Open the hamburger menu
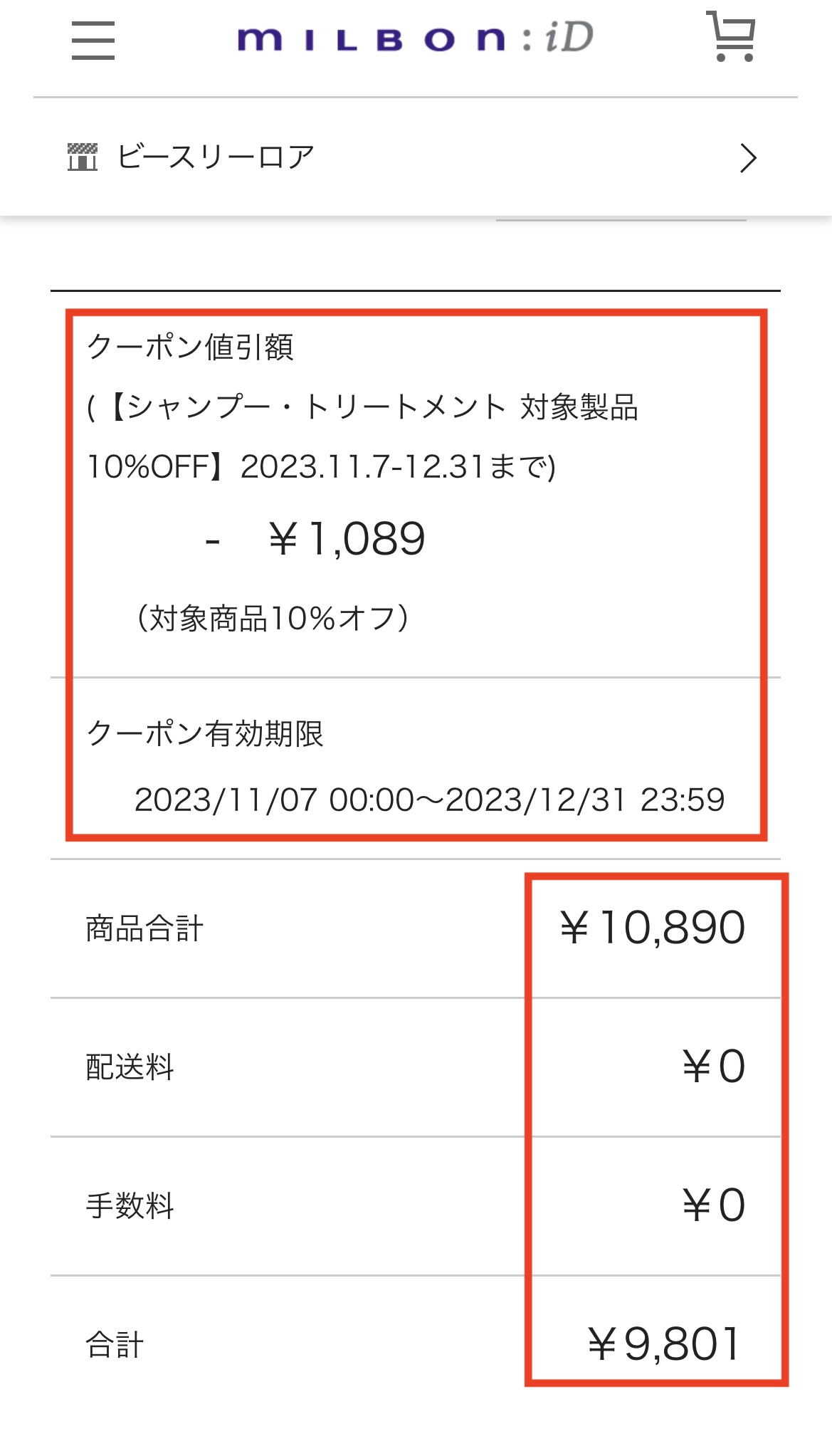Image resolution: width=832 pixels, height=1456 pixels. click(x=93, y=40)
